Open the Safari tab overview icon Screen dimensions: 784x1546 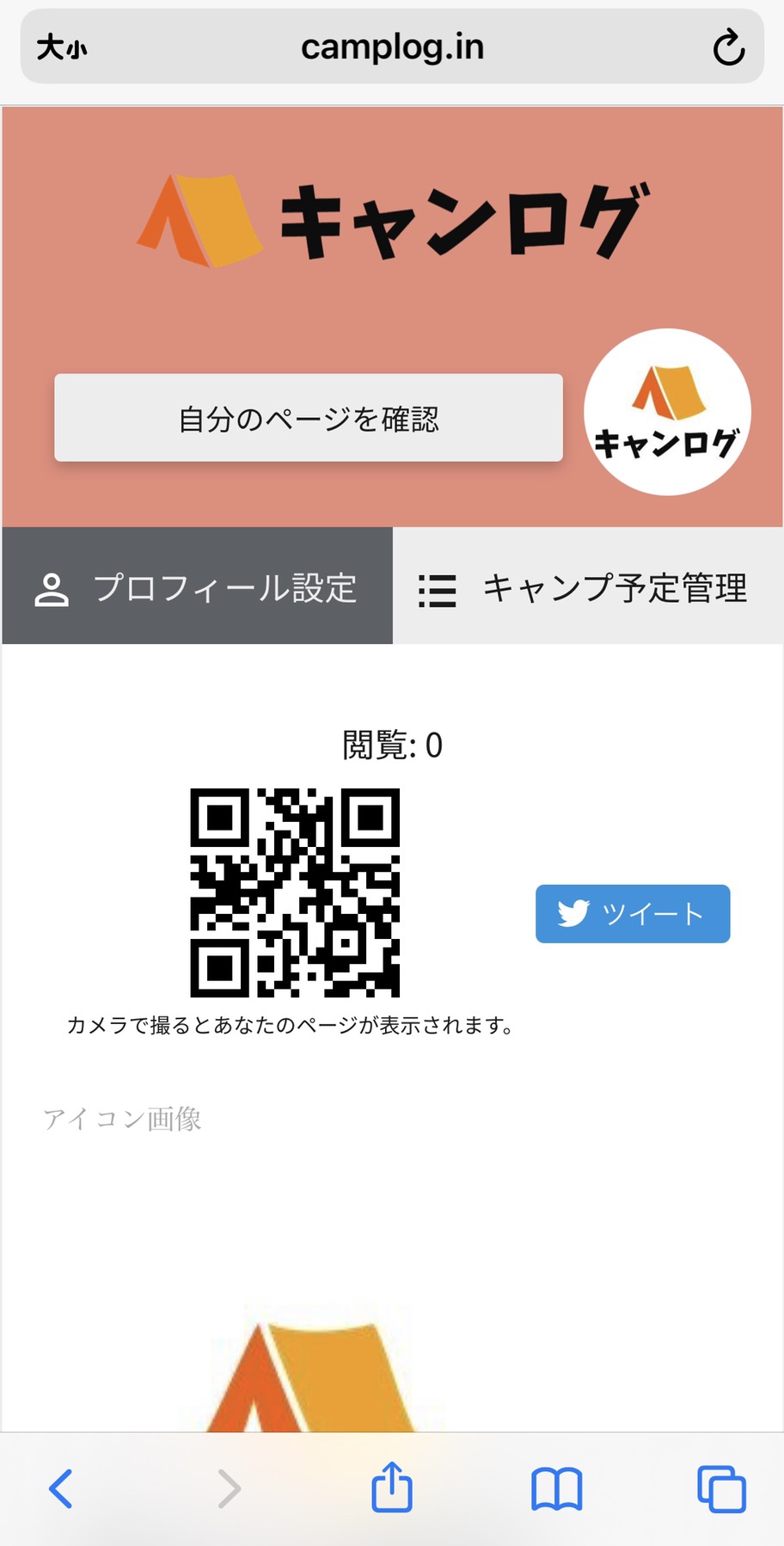point(721,1488)
